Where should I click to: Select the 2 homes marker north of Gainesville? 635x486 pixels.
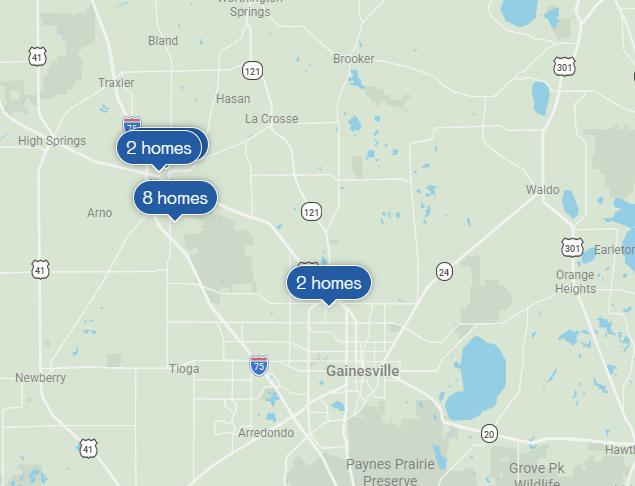pyautogui.click(x=328, y=283)
